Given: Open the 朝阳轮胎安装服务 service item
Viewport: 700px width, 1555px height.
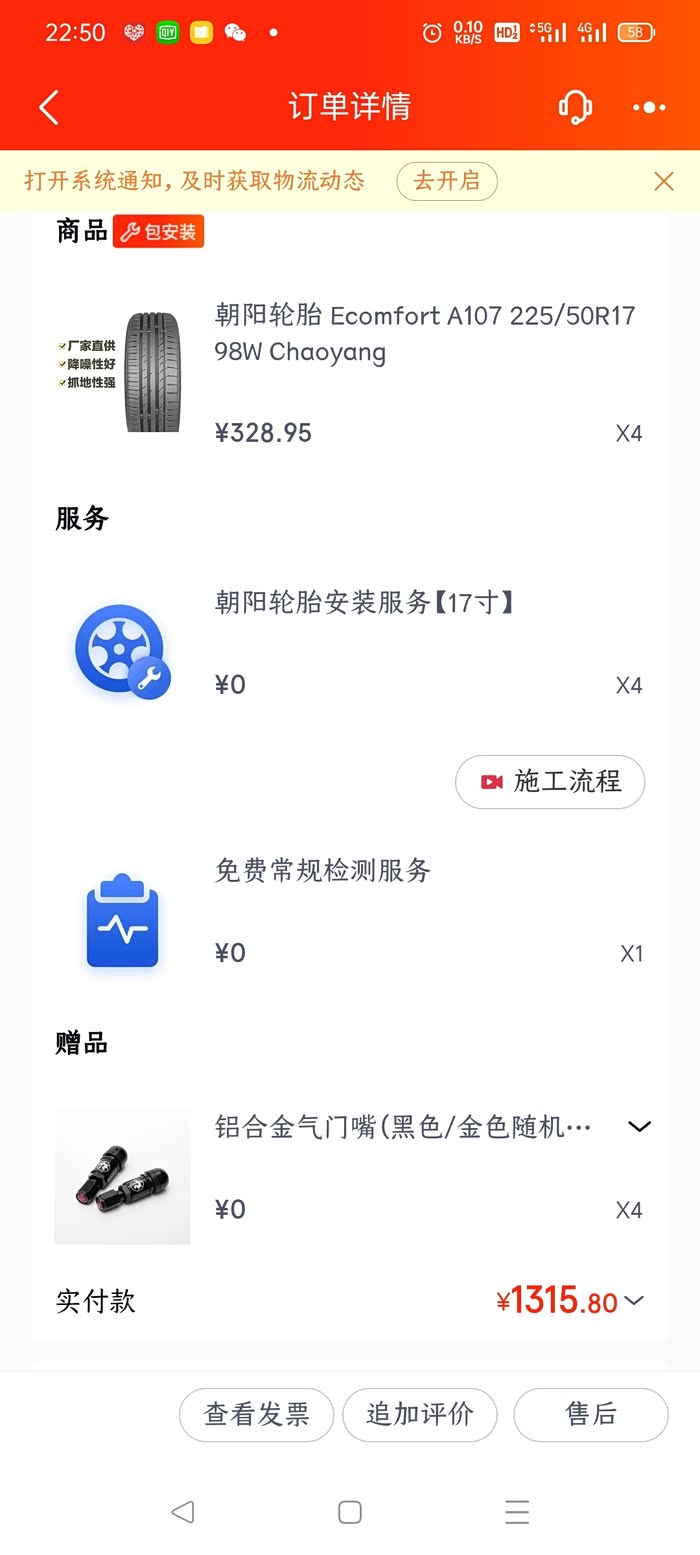Looking at the screenshot, I should (x=364, y=603).
